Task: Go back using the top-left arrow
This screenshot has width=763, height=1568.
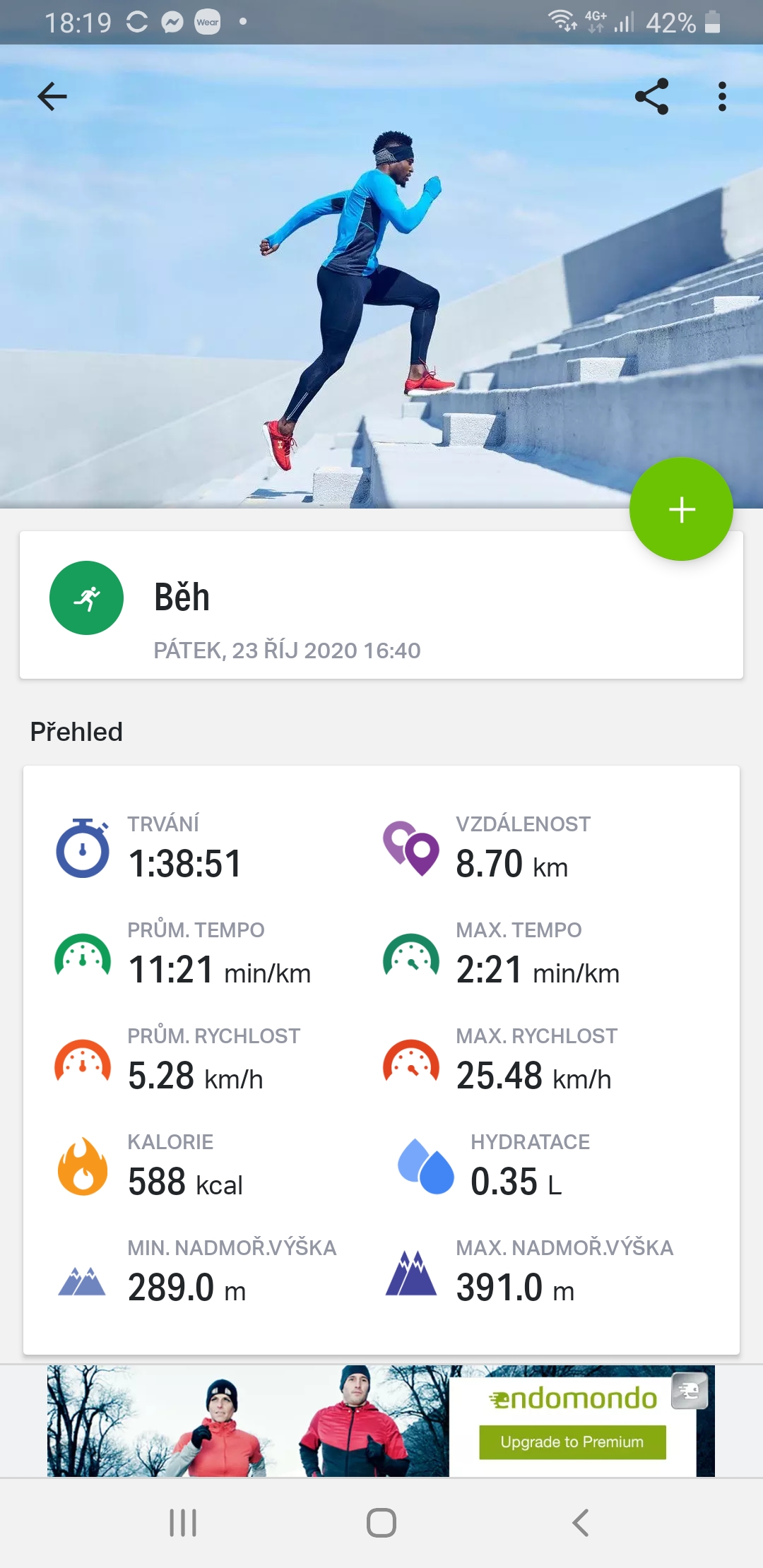Action: 52,97
